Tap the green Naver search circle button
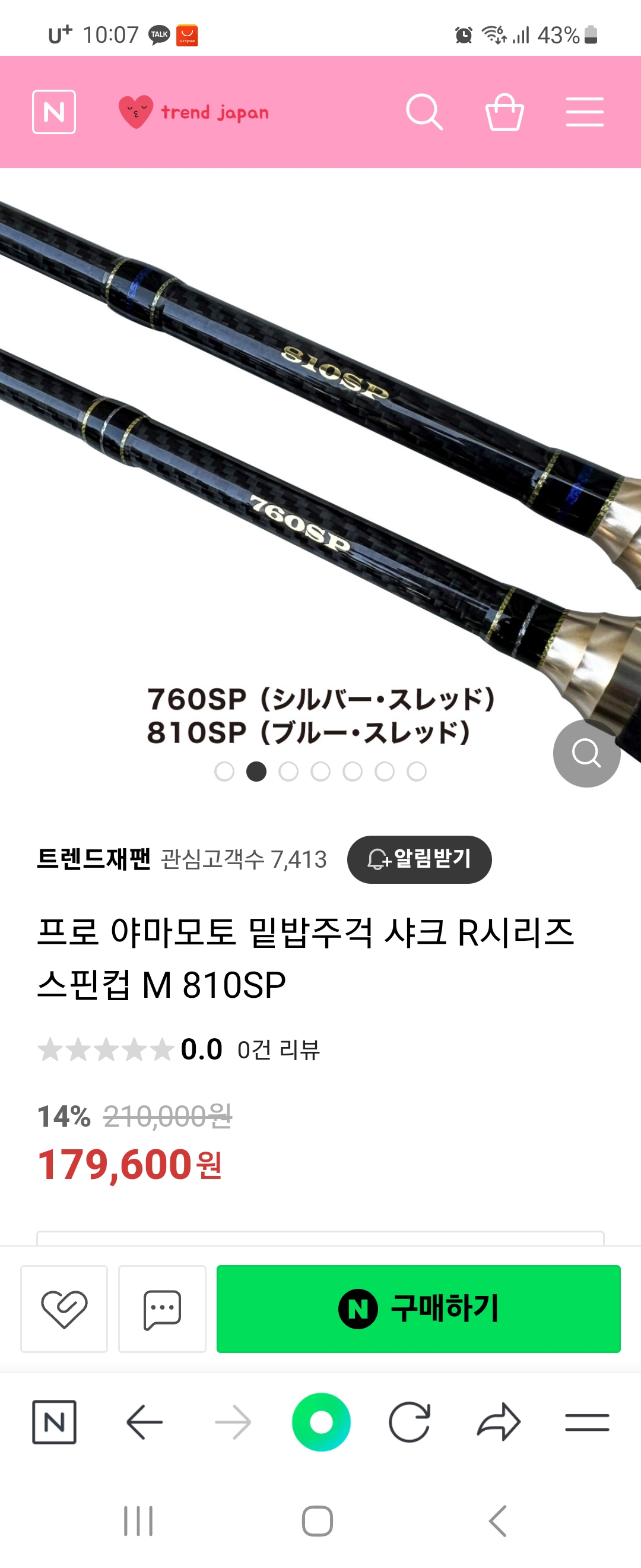The image size is (641, 1568). [321, 1422]
